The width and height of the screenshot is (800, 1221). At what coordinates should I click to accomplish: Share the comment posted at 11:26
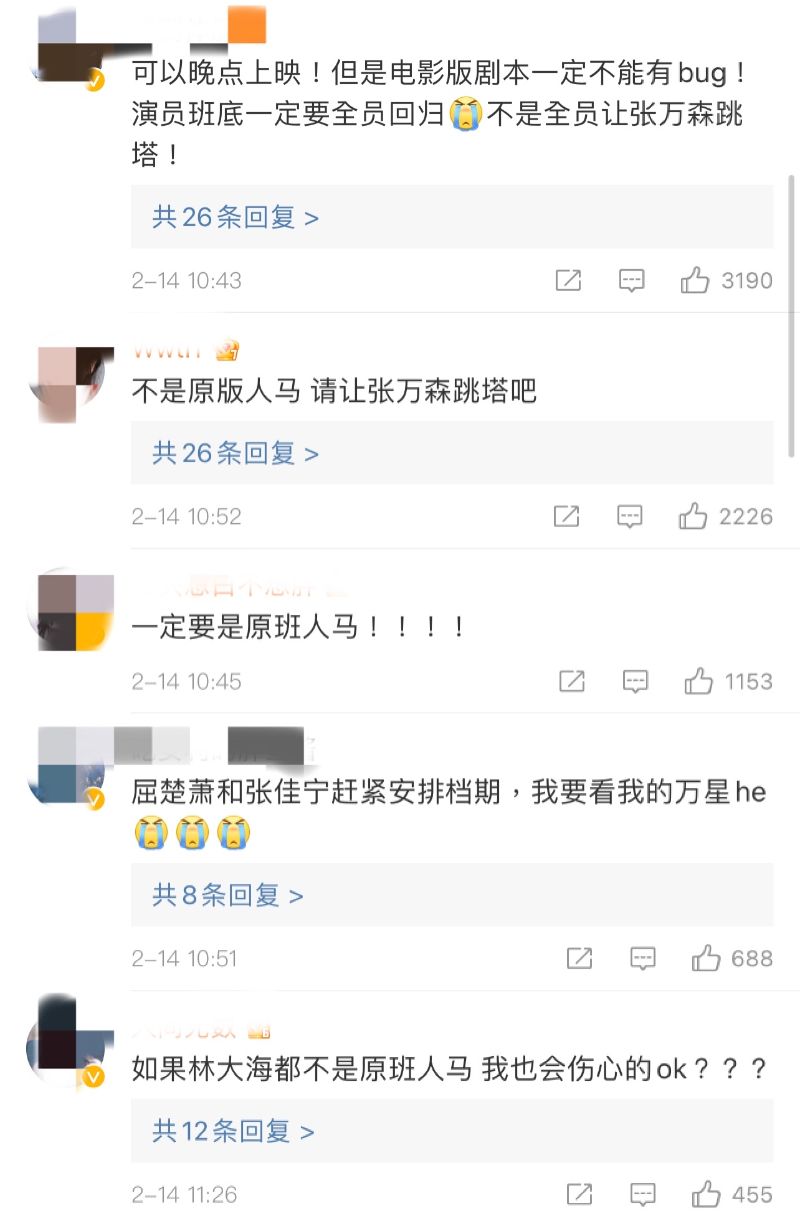click(579, 1195)
